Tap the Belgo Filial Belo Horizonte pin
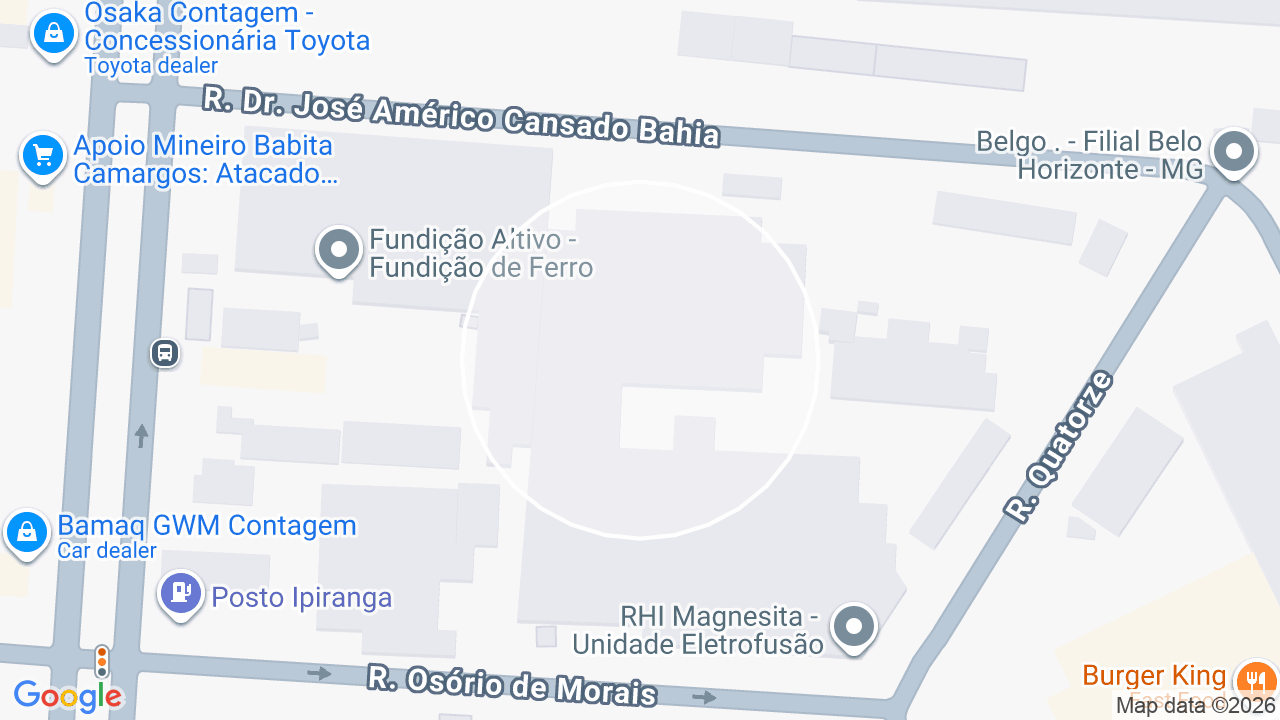This screenshot has height=720, width=1280. pyautogui.click(x=1233, y=154)
